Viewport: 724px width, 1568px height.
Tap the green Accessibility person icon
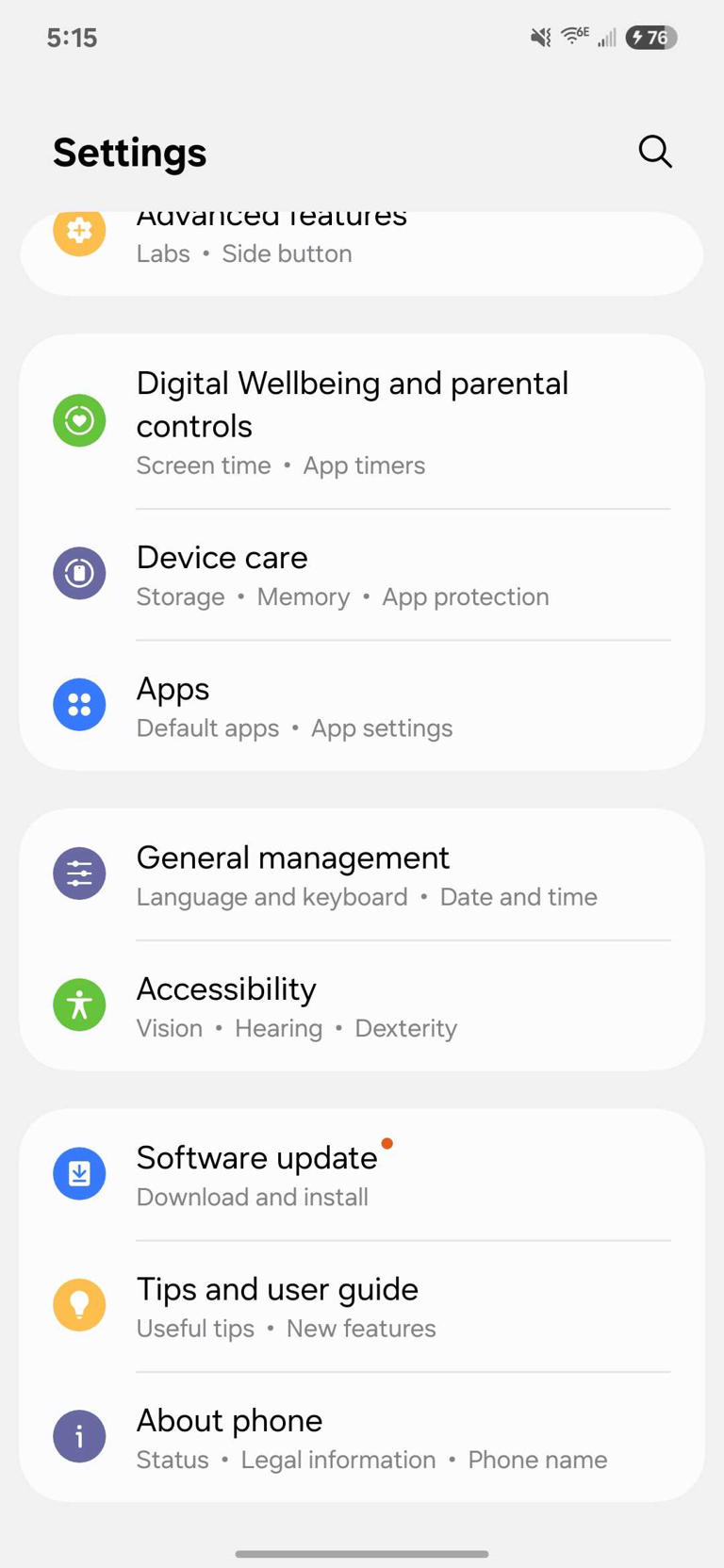pyautogui.click(x=79, y=1004)
